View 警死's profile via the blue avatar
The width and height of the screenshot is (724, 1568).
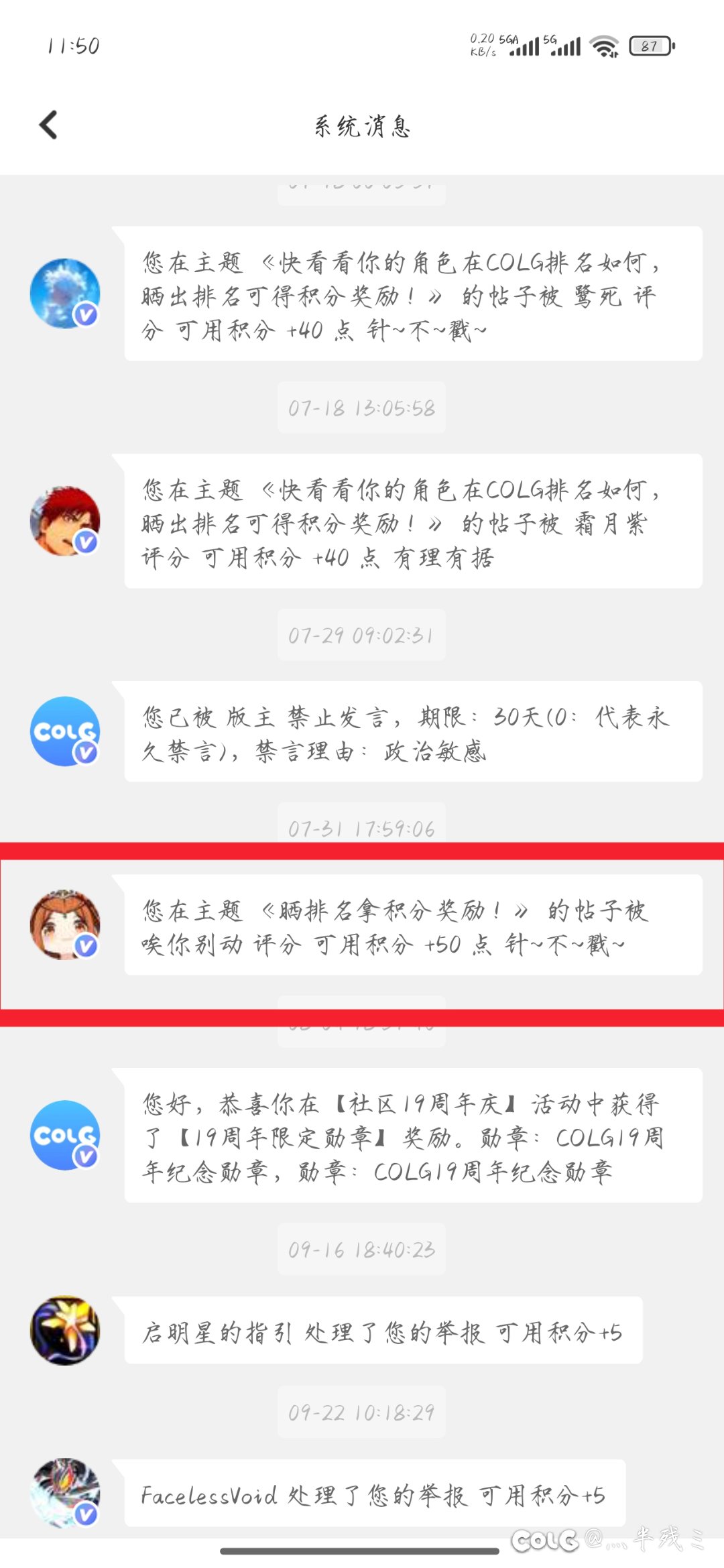tap(65, 294)
